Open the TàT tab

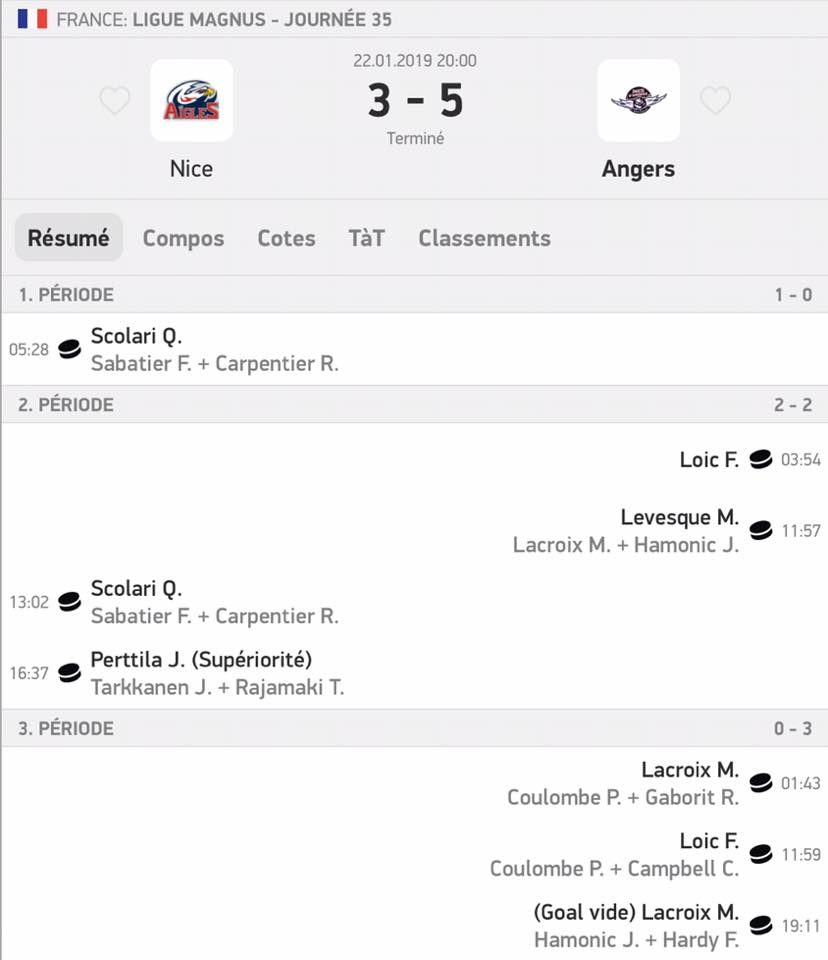pos(366,238)
